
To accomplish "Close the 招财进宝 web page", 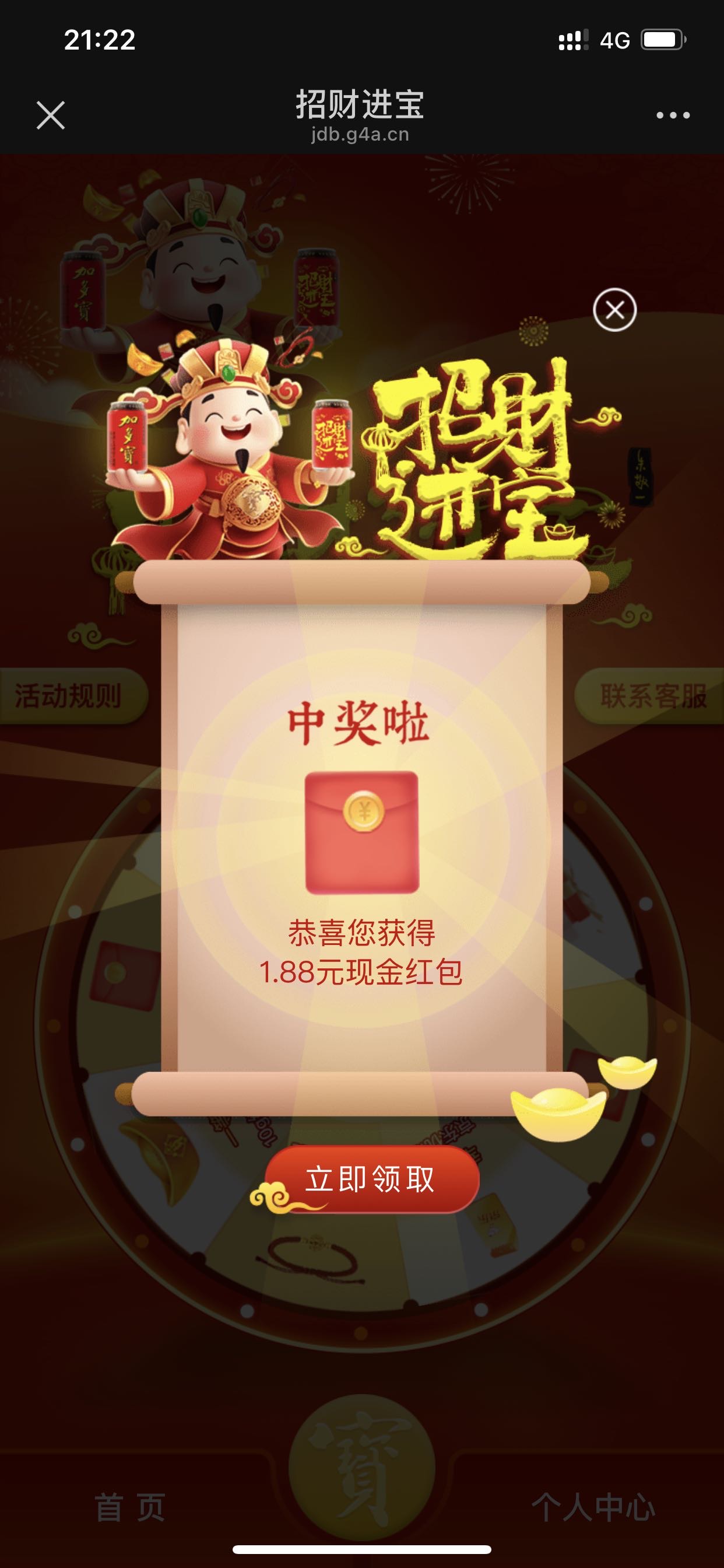I will [x=51, y=115].
